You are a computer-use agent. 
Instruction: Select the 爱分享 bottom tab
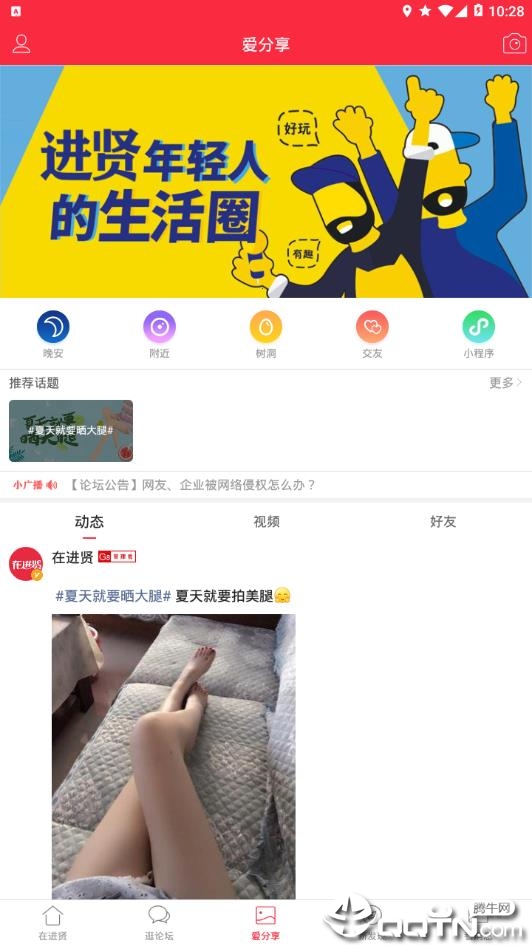pyautogui.click(x=266, y=923)
